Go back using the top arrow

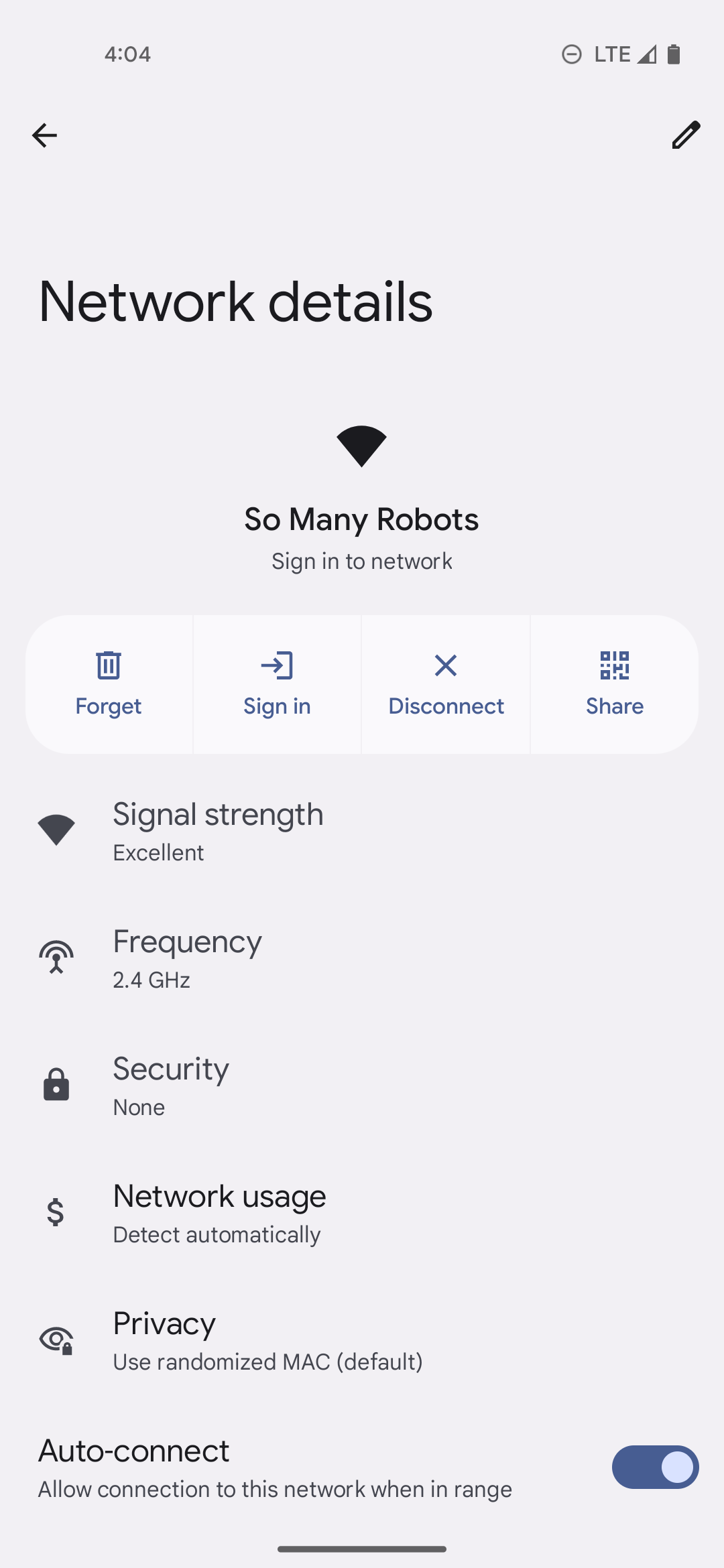[x=44, y=135]
